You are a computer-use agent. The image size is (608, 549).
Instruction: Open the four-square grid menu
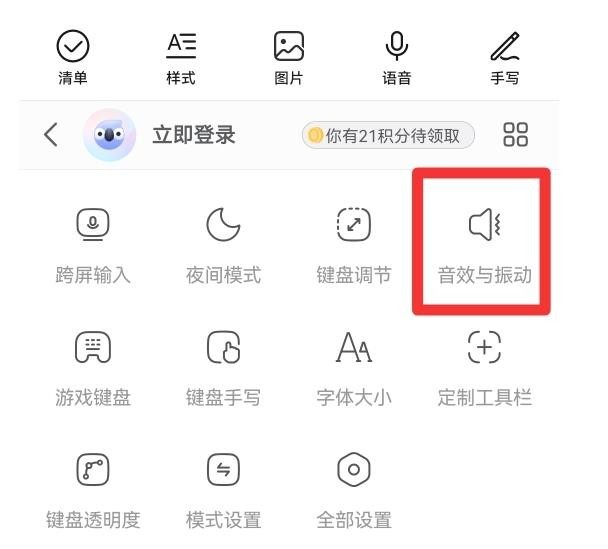tap(515, 135)
